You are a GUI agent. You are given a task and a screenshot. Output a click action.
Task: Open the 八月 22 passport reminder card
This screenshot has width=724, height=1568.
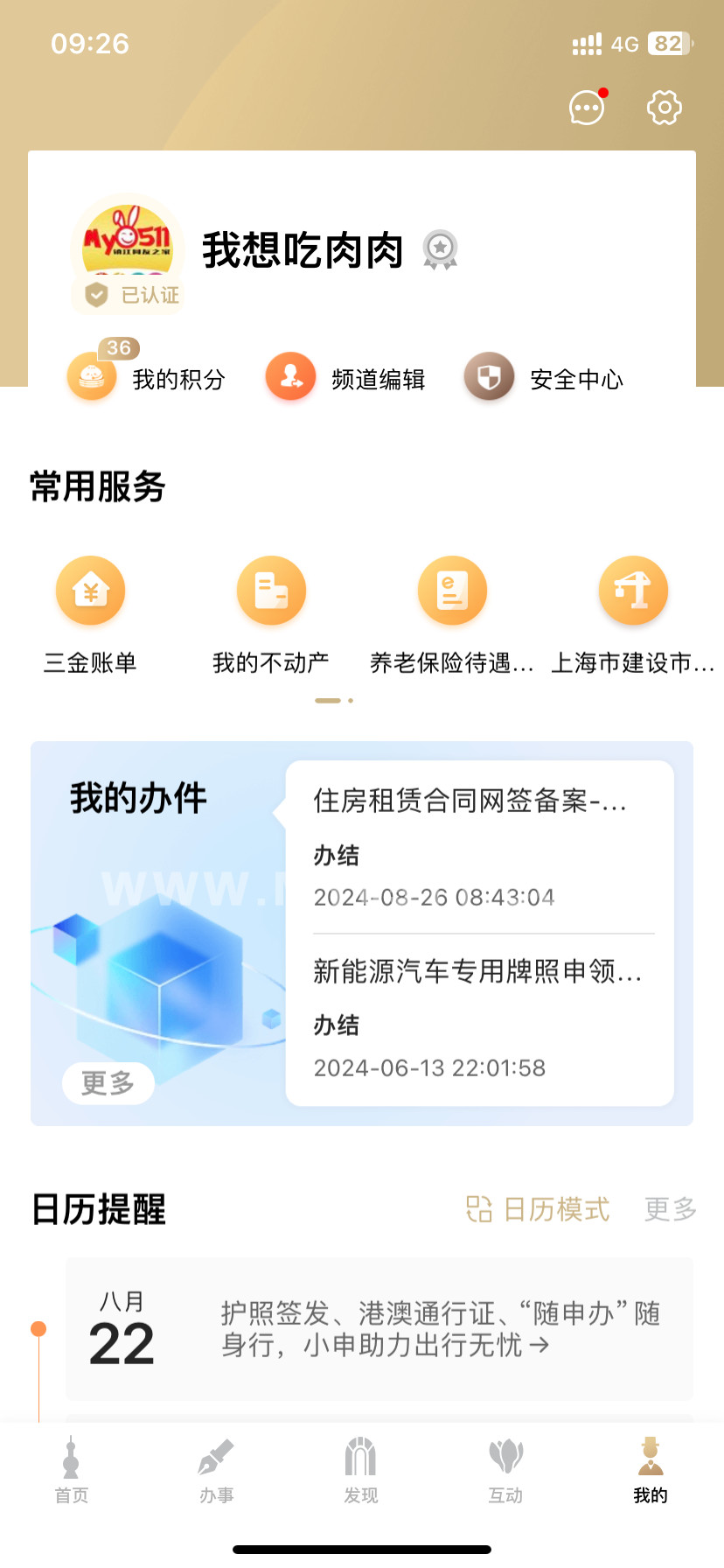point(379,1328)
